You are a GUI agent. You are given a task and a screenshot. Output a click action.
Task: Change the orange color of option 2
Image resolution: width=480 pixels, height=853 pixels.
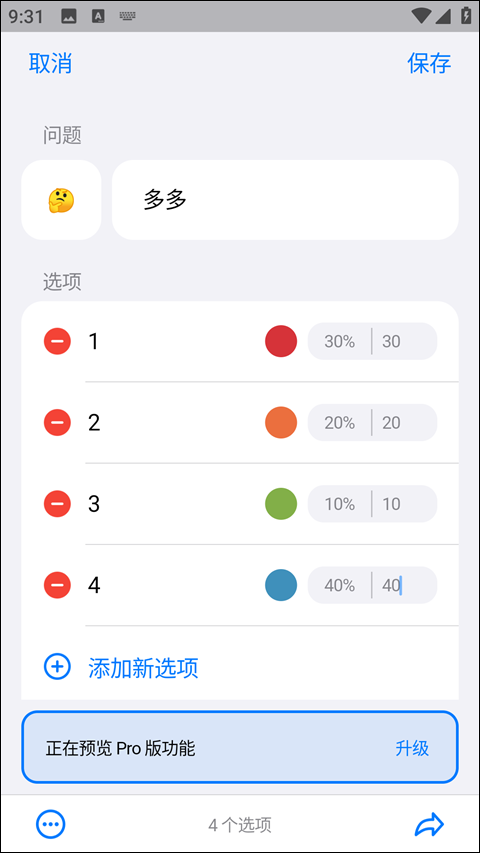(281, 422)
